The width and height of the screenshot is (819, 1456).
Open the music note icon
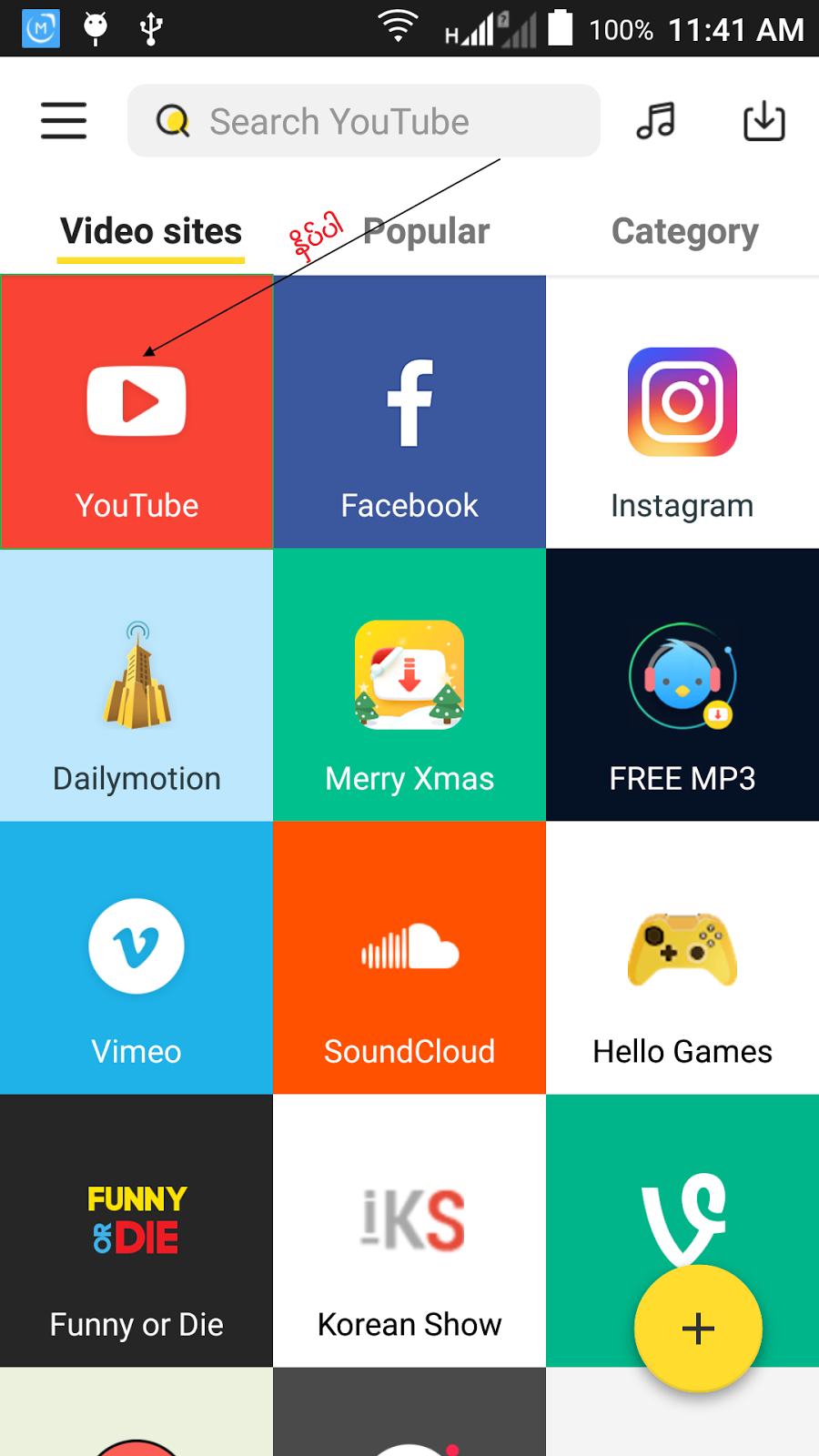coord(655,120)
